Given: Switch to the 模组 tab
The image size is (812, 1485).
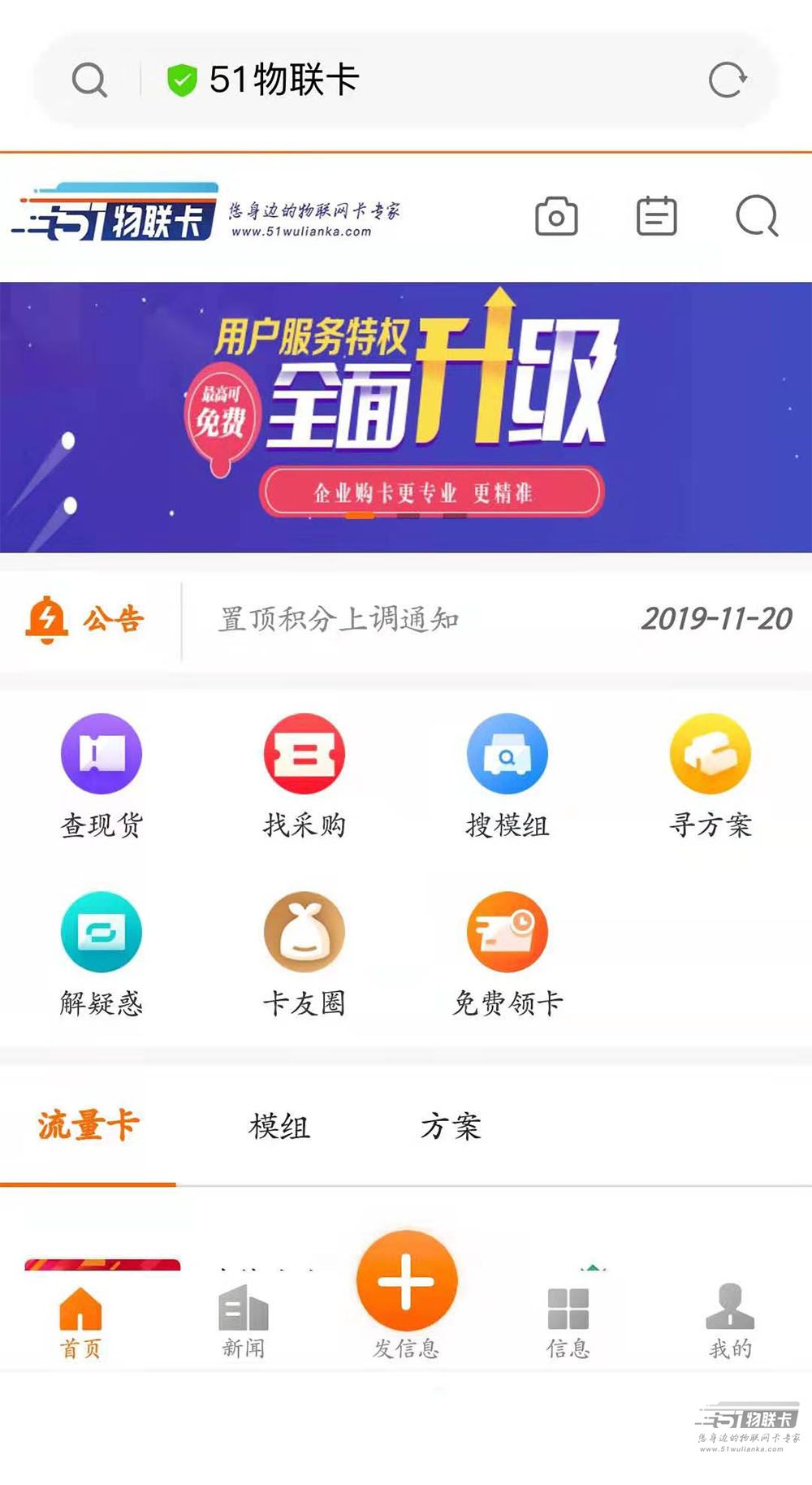Looking at the screenshot, I should click(279, 1127).
